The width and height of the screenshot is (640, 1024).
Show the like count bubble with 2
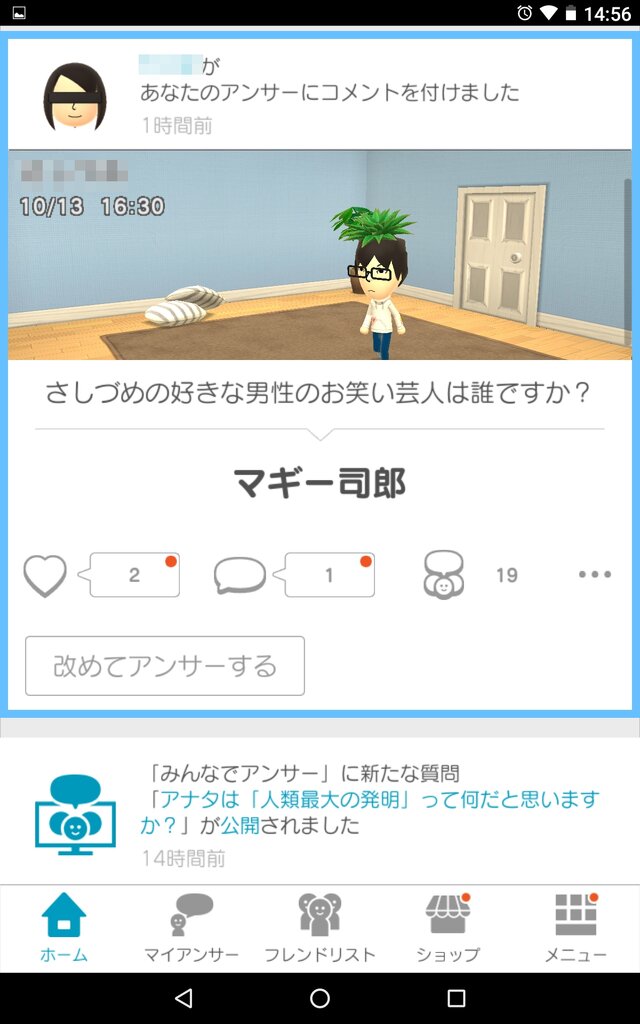(x=135, y=575)
